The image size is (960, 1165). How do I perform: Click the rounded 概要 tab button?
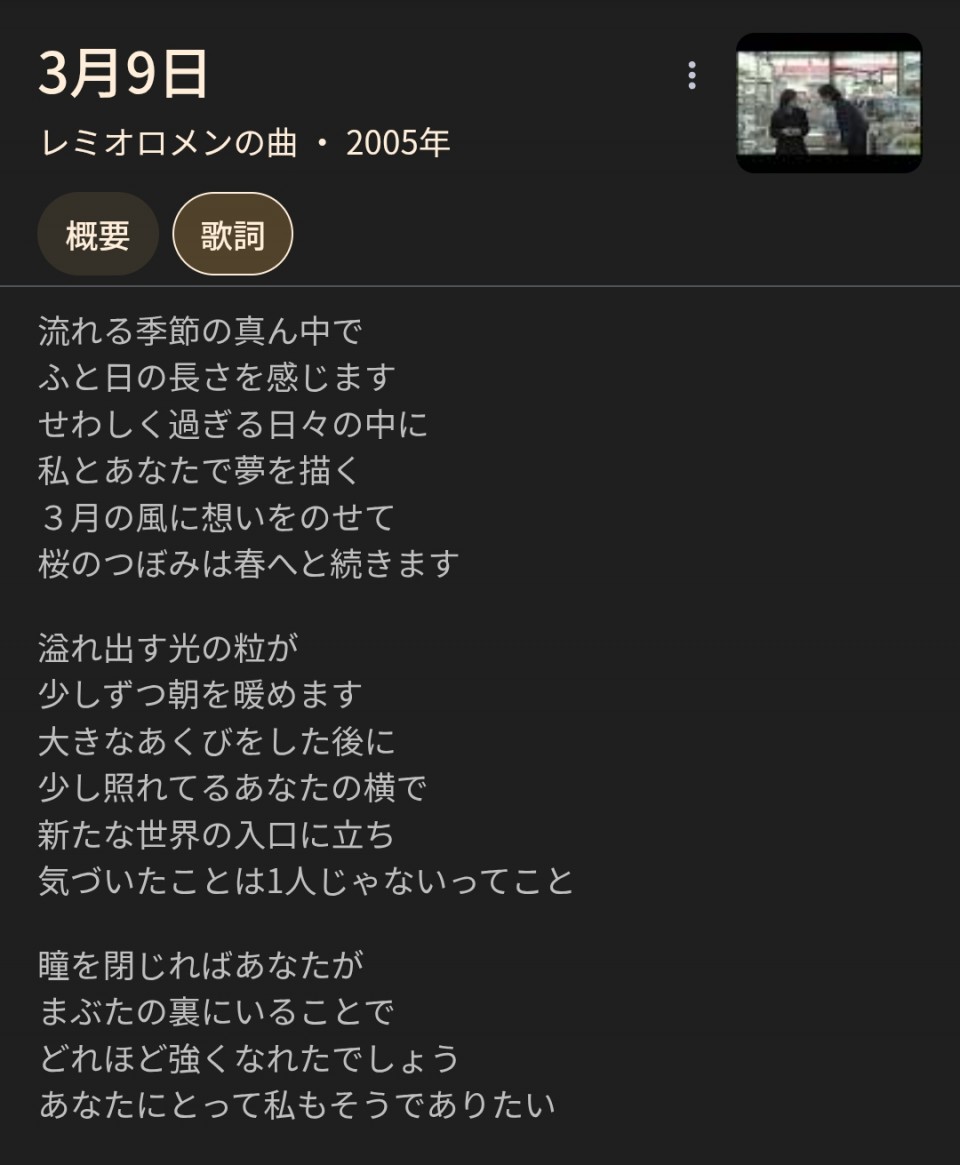click(97, 233)
